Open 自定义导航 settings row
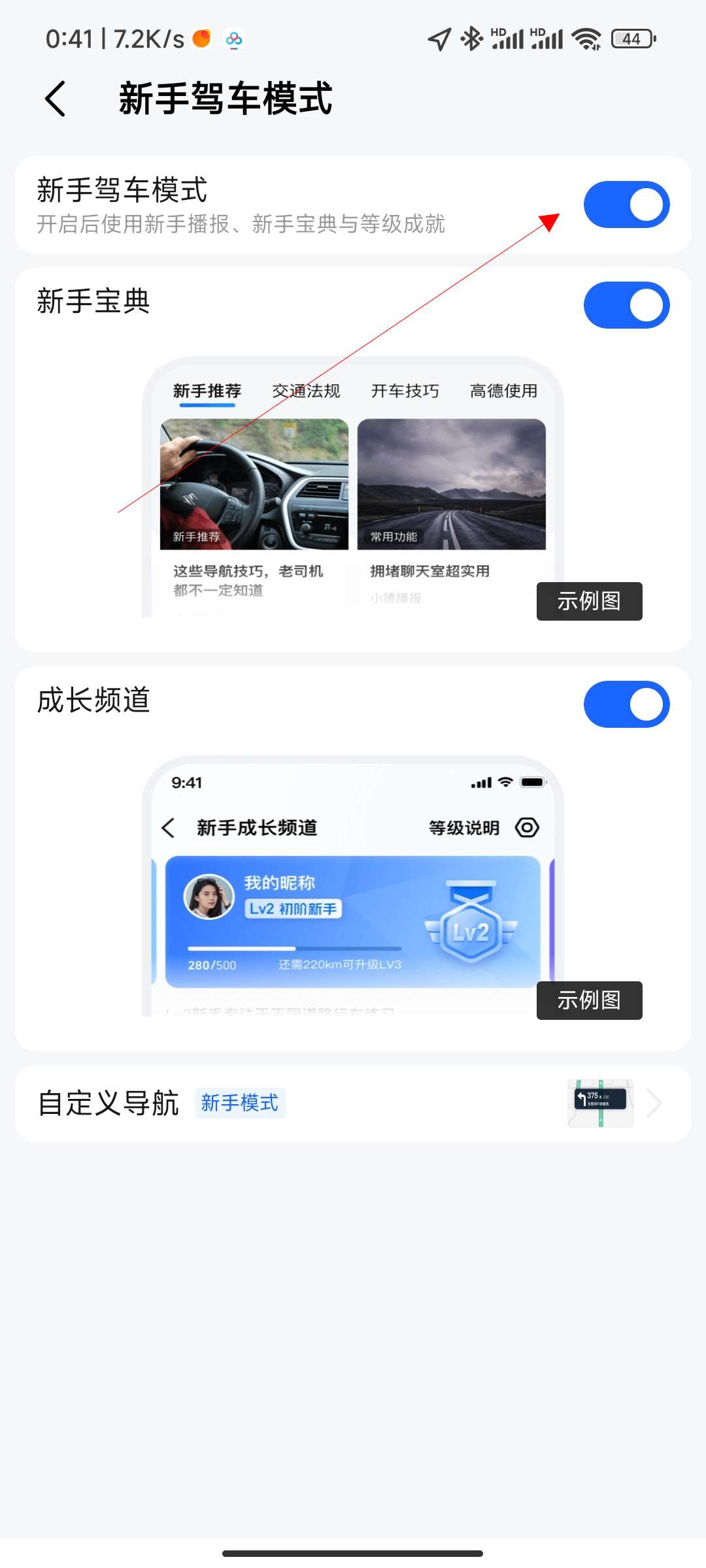Image resolution: width=706 pixels, height=1568 pixels. (353, 1103)
